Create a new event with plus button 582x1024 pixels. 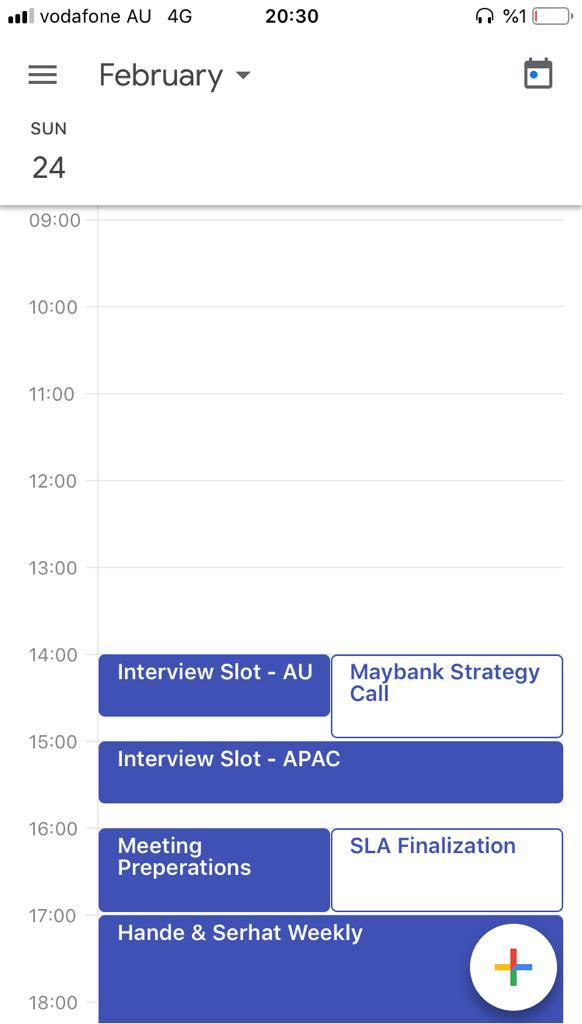pos(513,967)
